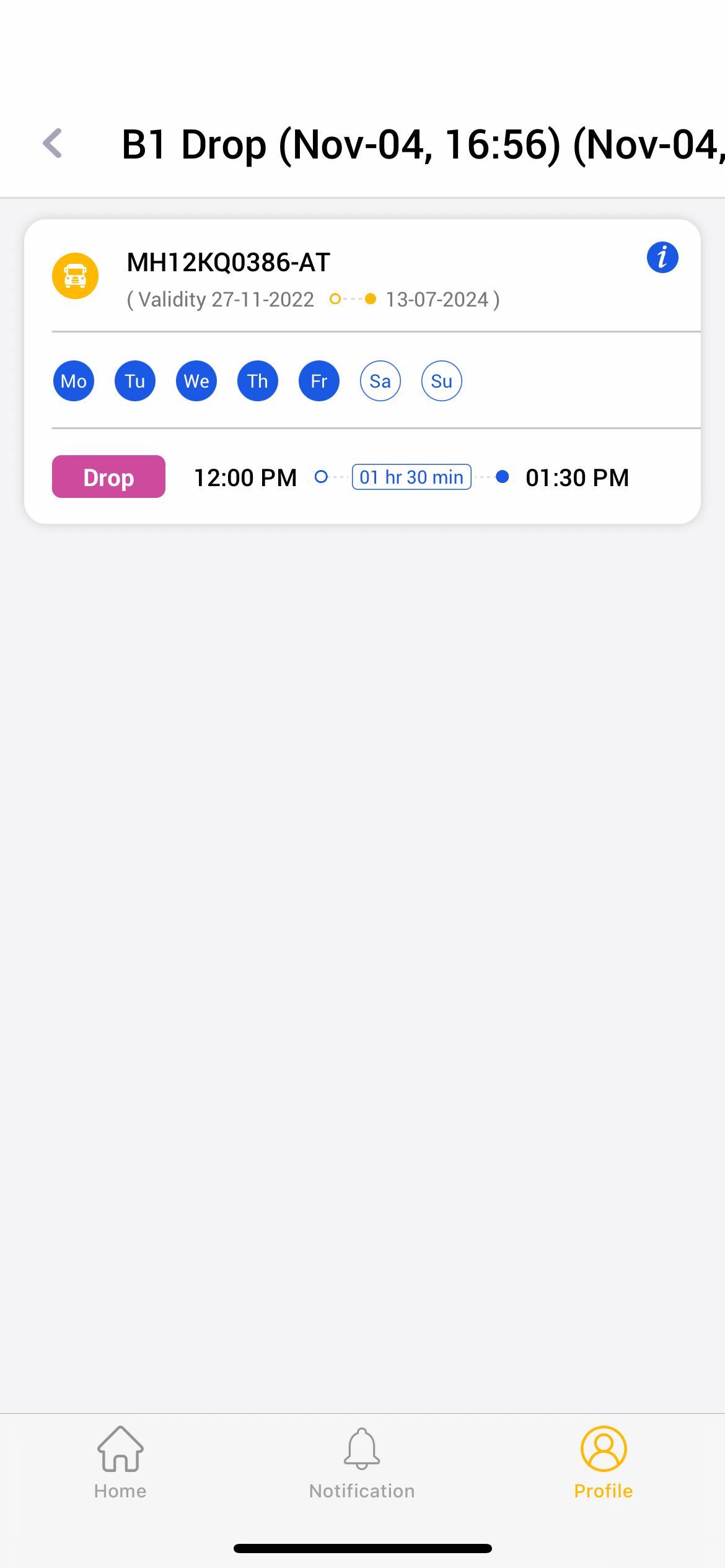The height and width of the screenshot is (1568, 725).
Task: Open the Notification tab
Action: coord(362,1463)
